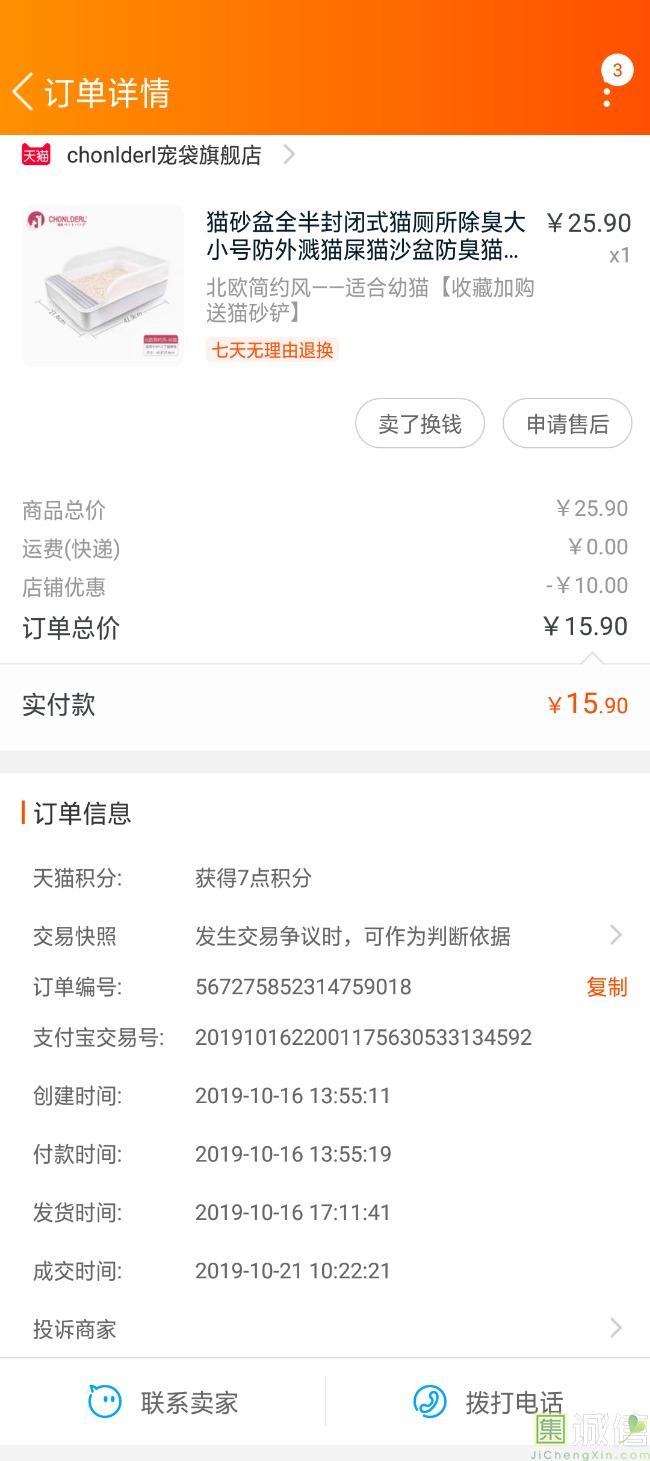650x1461 pixels.
Task: Contact the seller via 联系卖家
Action: (x=163, y=1402)
